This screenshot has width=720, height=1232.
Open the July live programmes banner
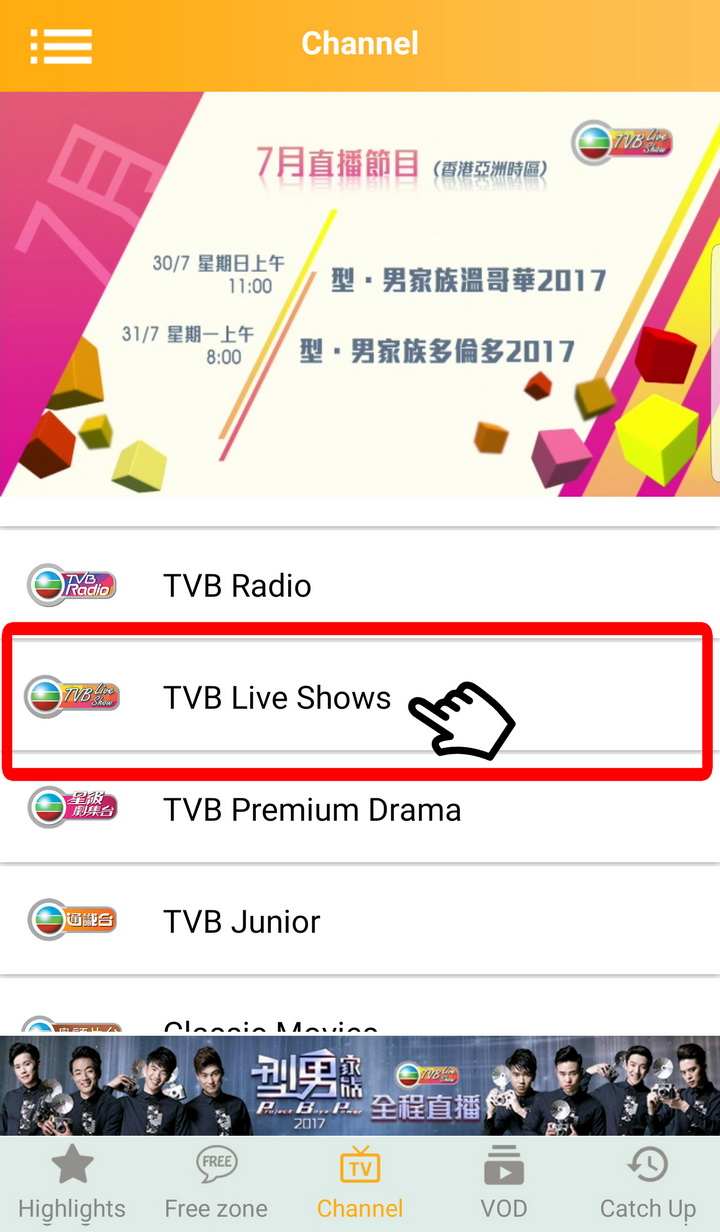click(x=360, y=295)
